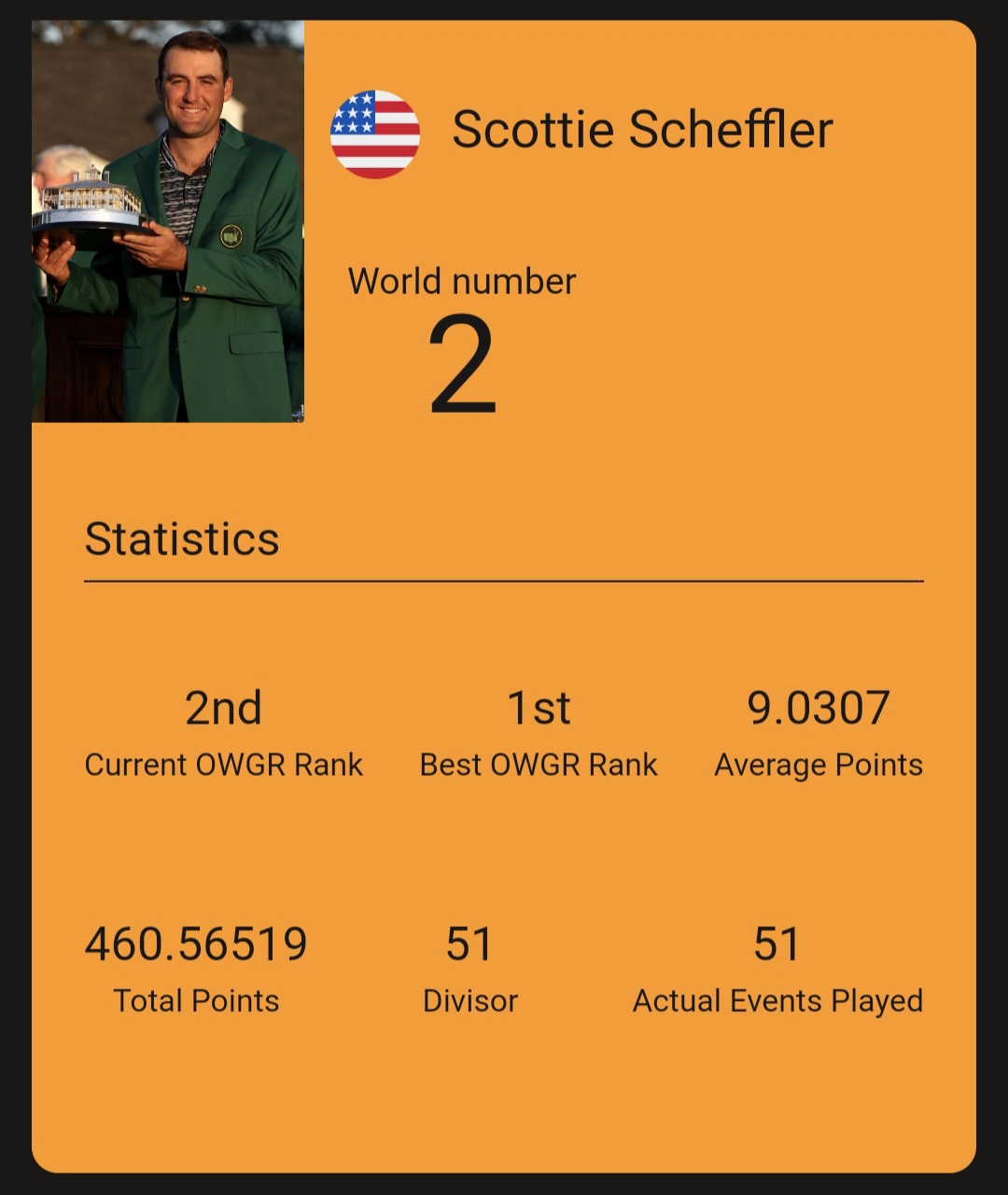The image size is (1008, 1195).
Task: Click the Actual Events Played label
Action: pos(778,1001)
